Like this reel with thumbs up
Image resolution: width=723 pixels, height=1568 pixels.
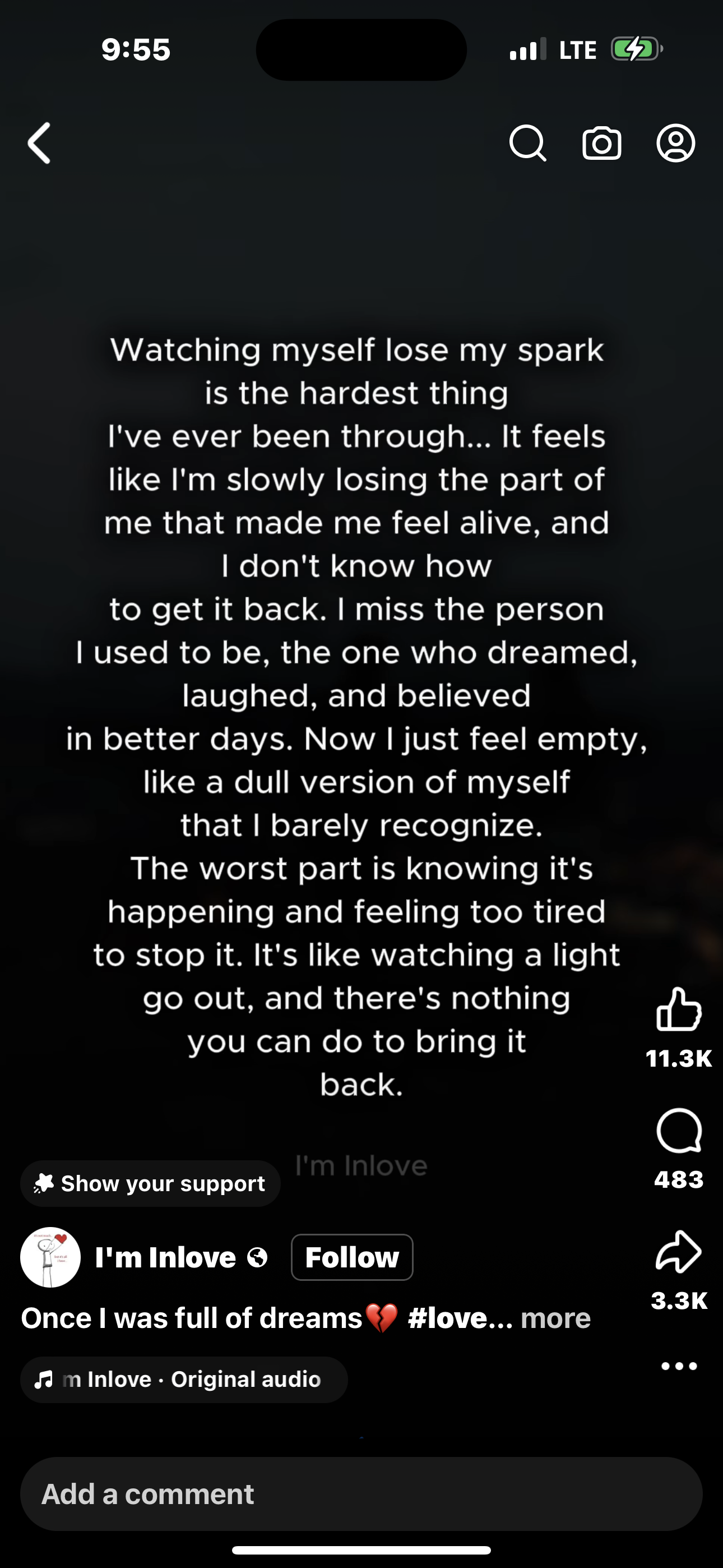(x=679, y=1009)
